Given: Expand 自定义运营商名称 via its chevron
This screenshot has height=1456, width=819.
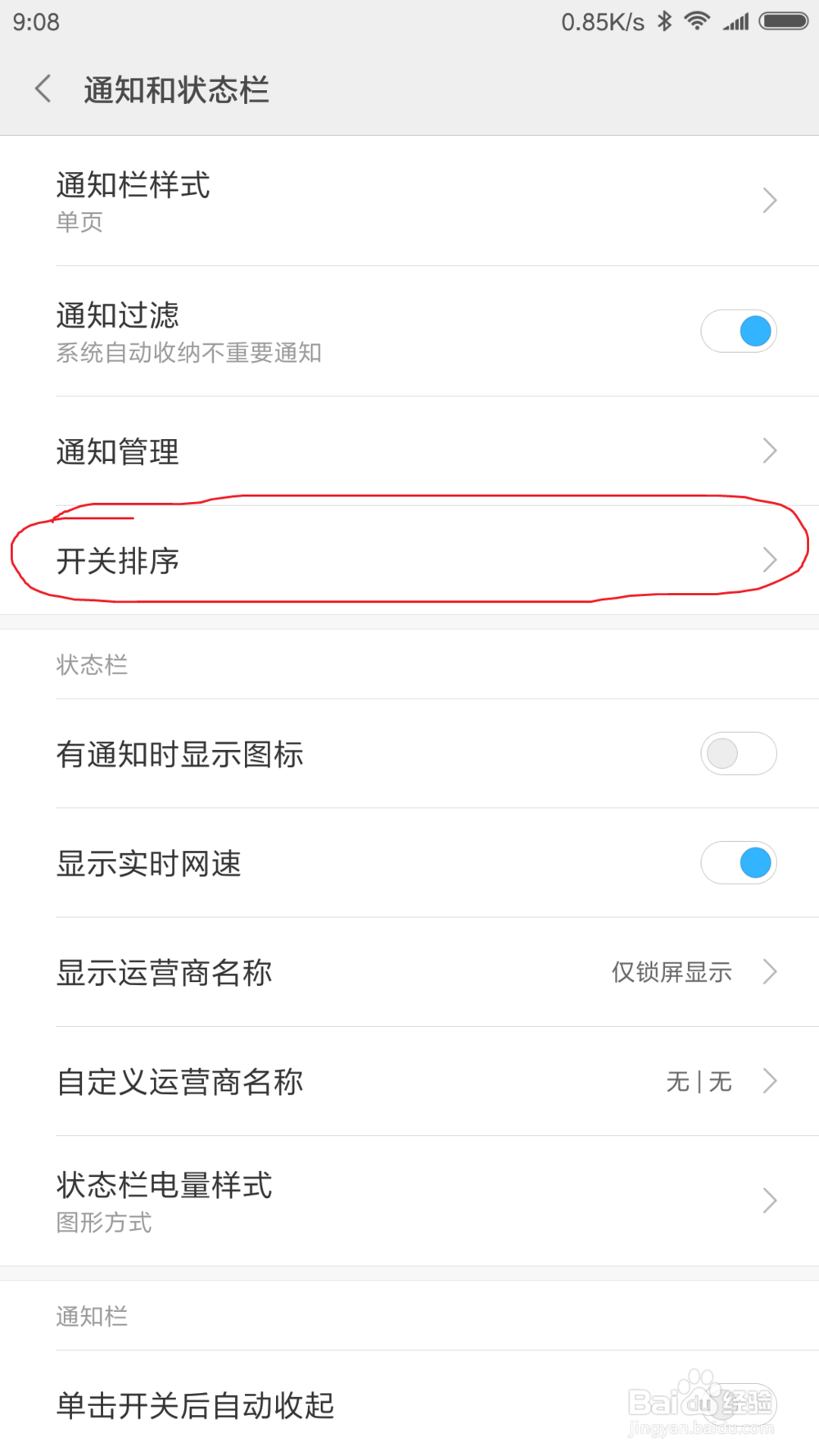Looking at the screenshot, I should pyautogui.click(x=768, y=1081).
